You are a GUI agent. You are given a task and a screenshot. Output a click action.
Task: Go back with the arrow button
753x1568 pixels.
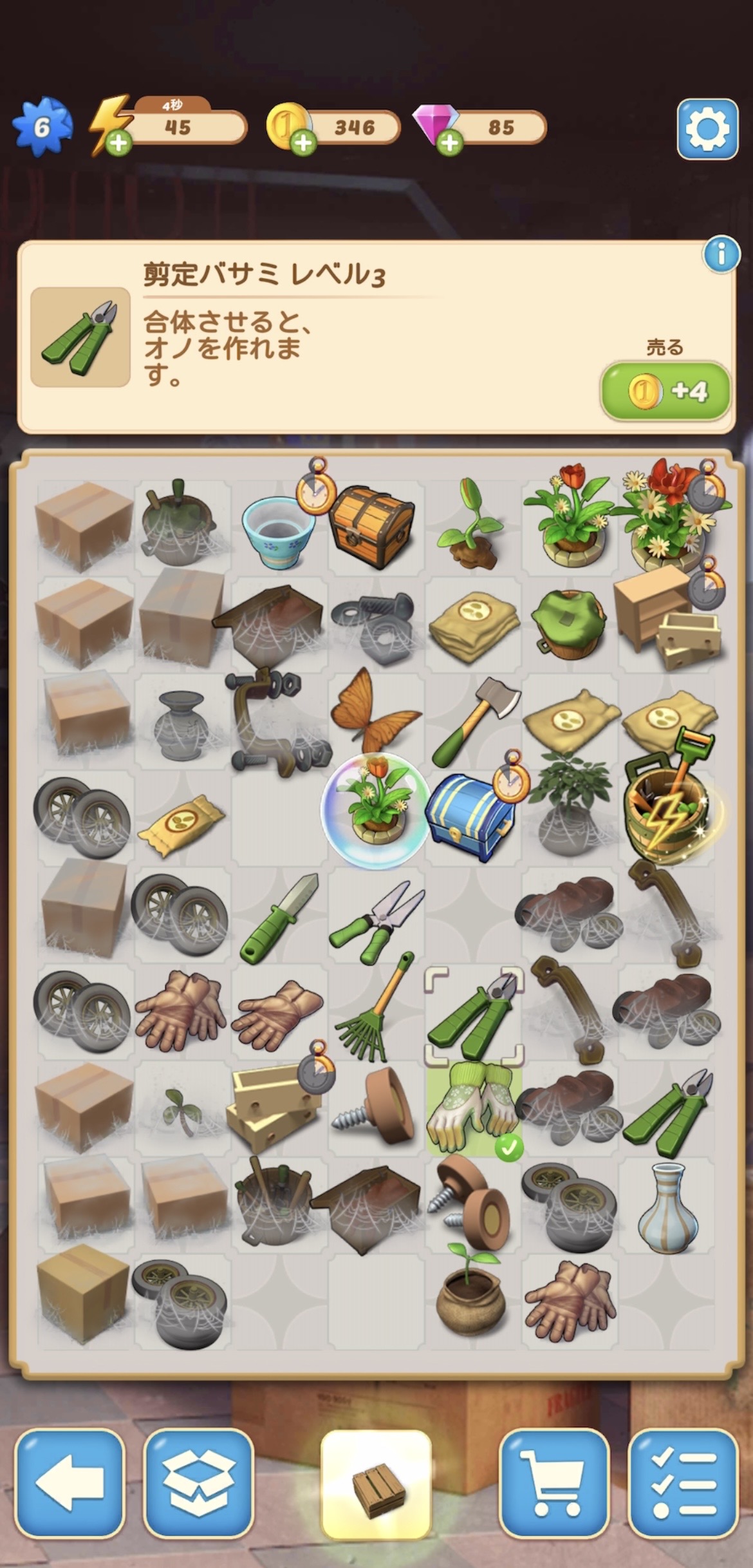[70, 1483]
